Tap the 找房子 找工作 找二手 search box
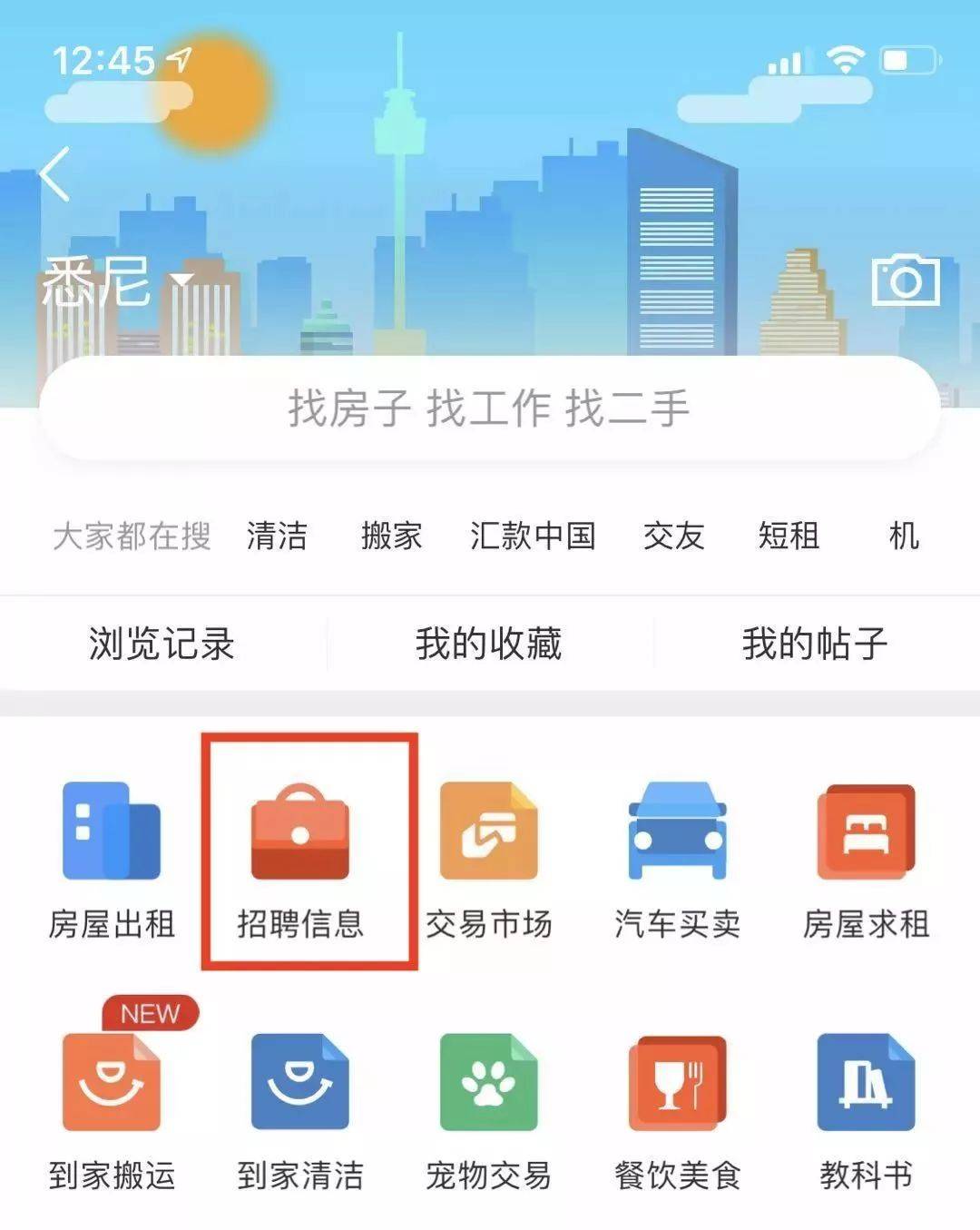Viewport: 980px width, 1230px height. tap(489, 408)
